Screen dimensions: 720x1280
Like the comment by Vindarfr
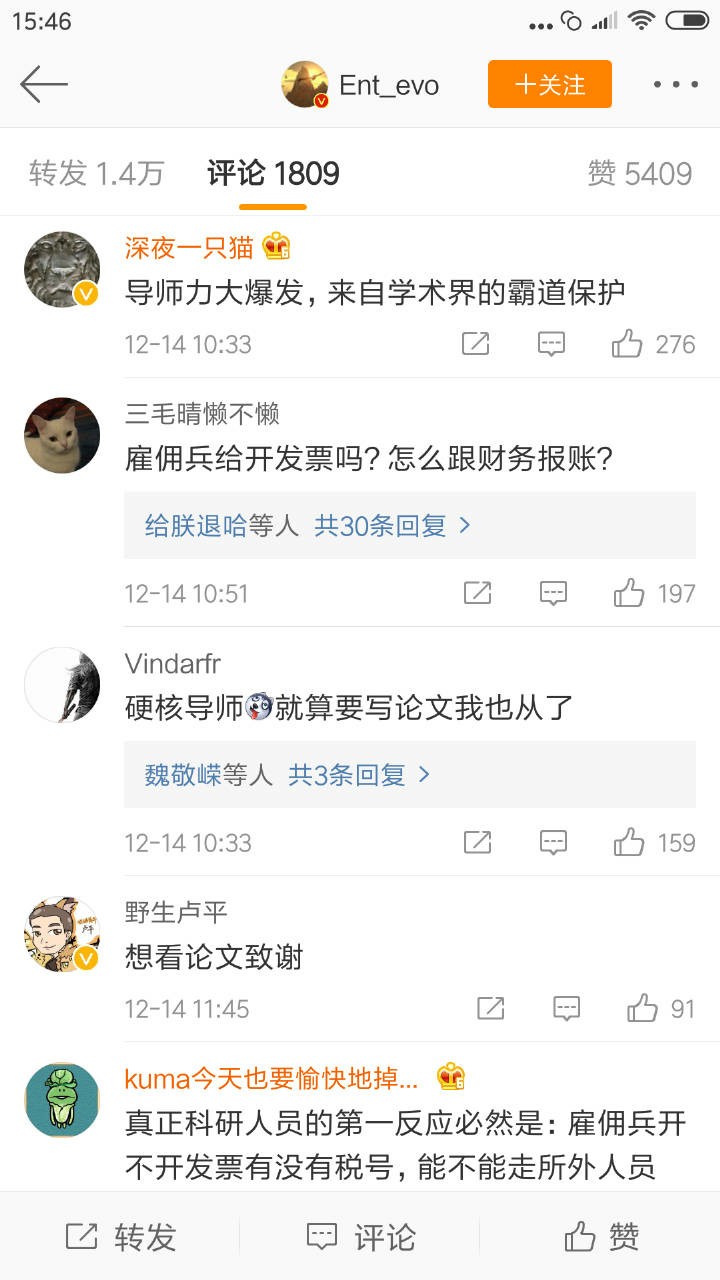(x=630, y=842)
